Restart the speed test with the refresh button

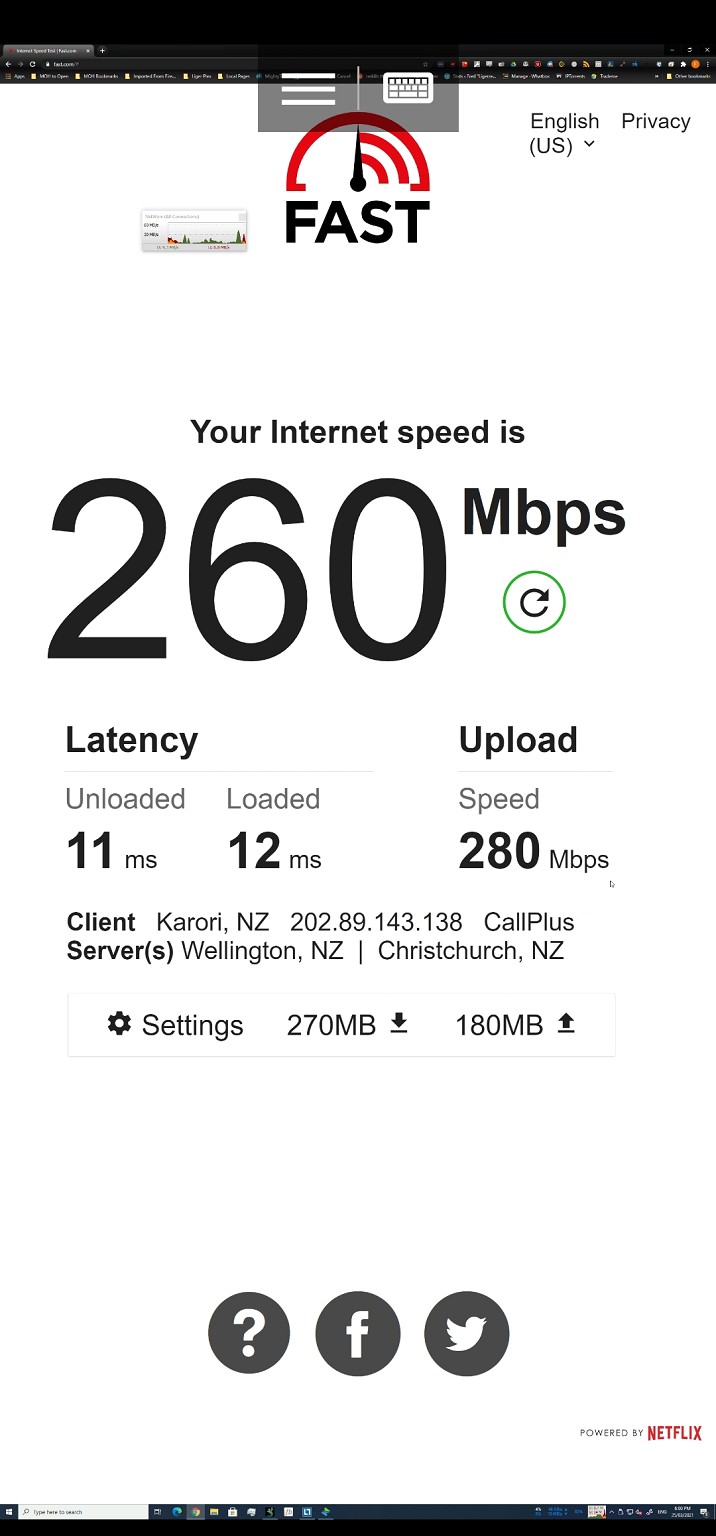click(x=534, y=602)
